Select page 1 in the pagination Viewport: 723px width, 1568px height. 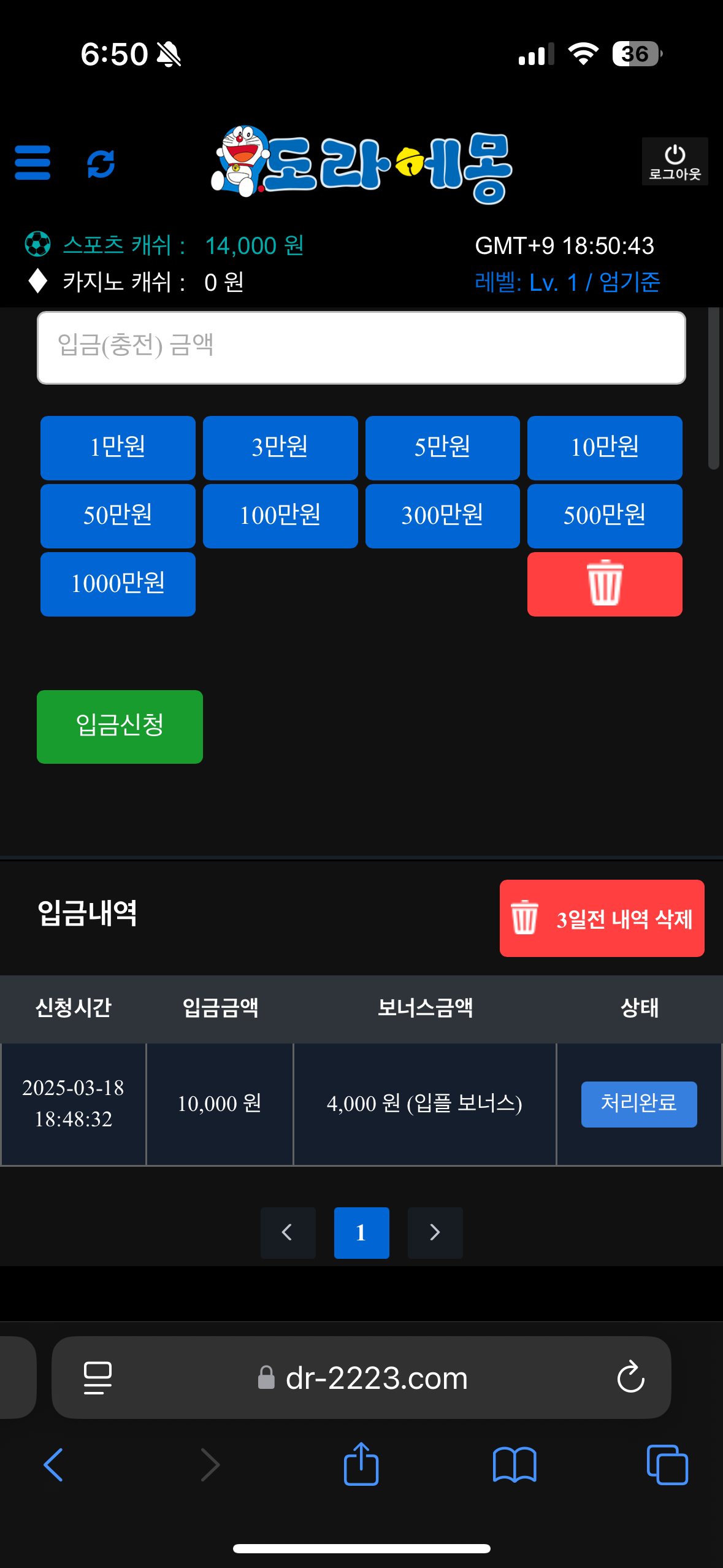[x=361, y=1232]
